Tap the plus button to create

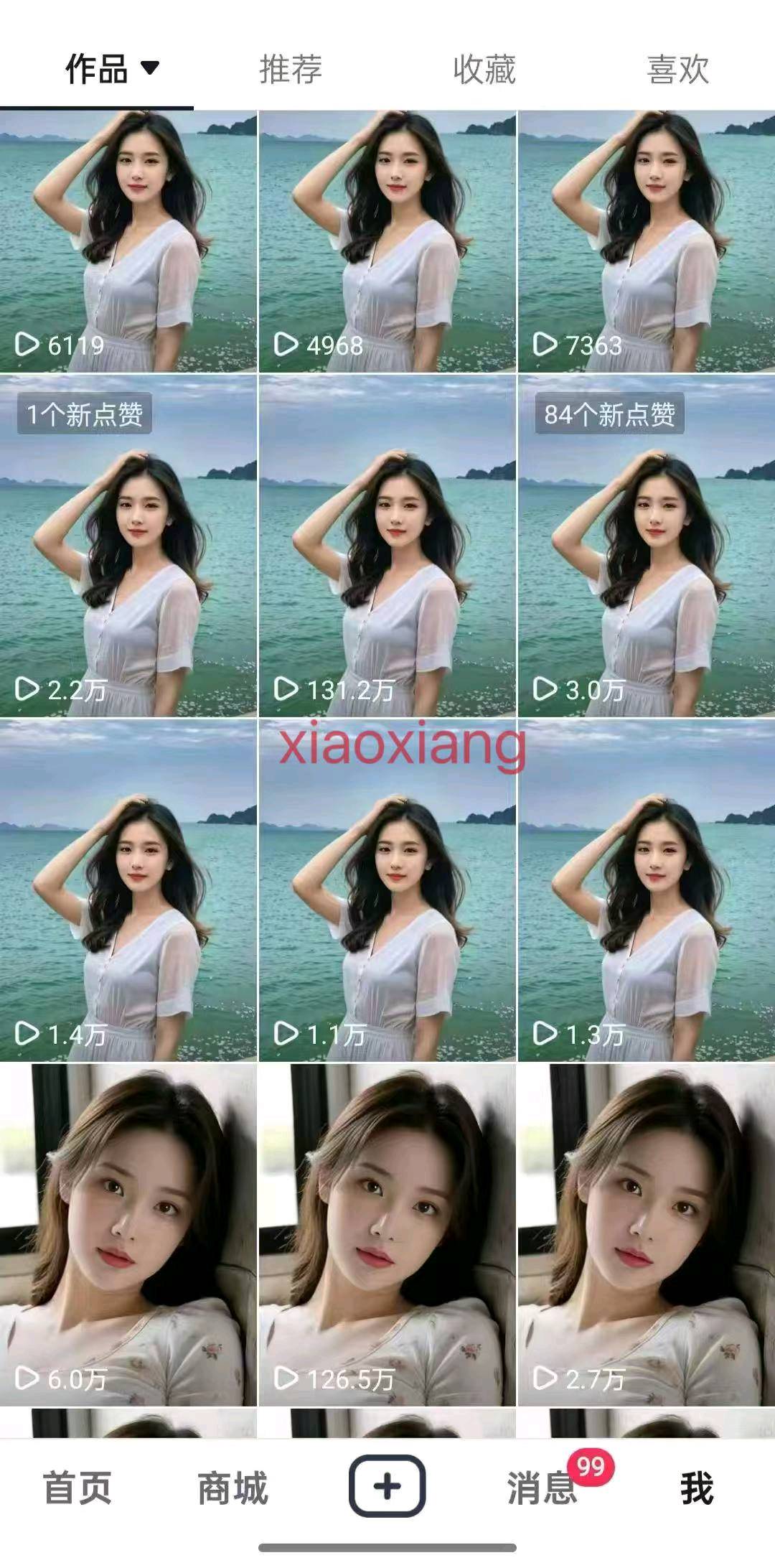[387, 1486]
